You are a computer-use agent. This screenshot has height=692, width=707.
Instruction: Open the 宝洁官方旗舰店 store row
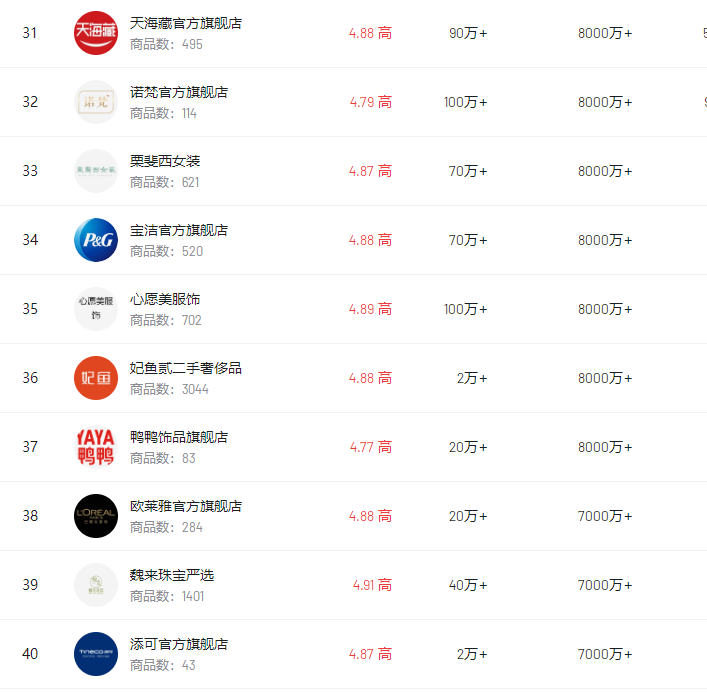[x=179, y=230]
